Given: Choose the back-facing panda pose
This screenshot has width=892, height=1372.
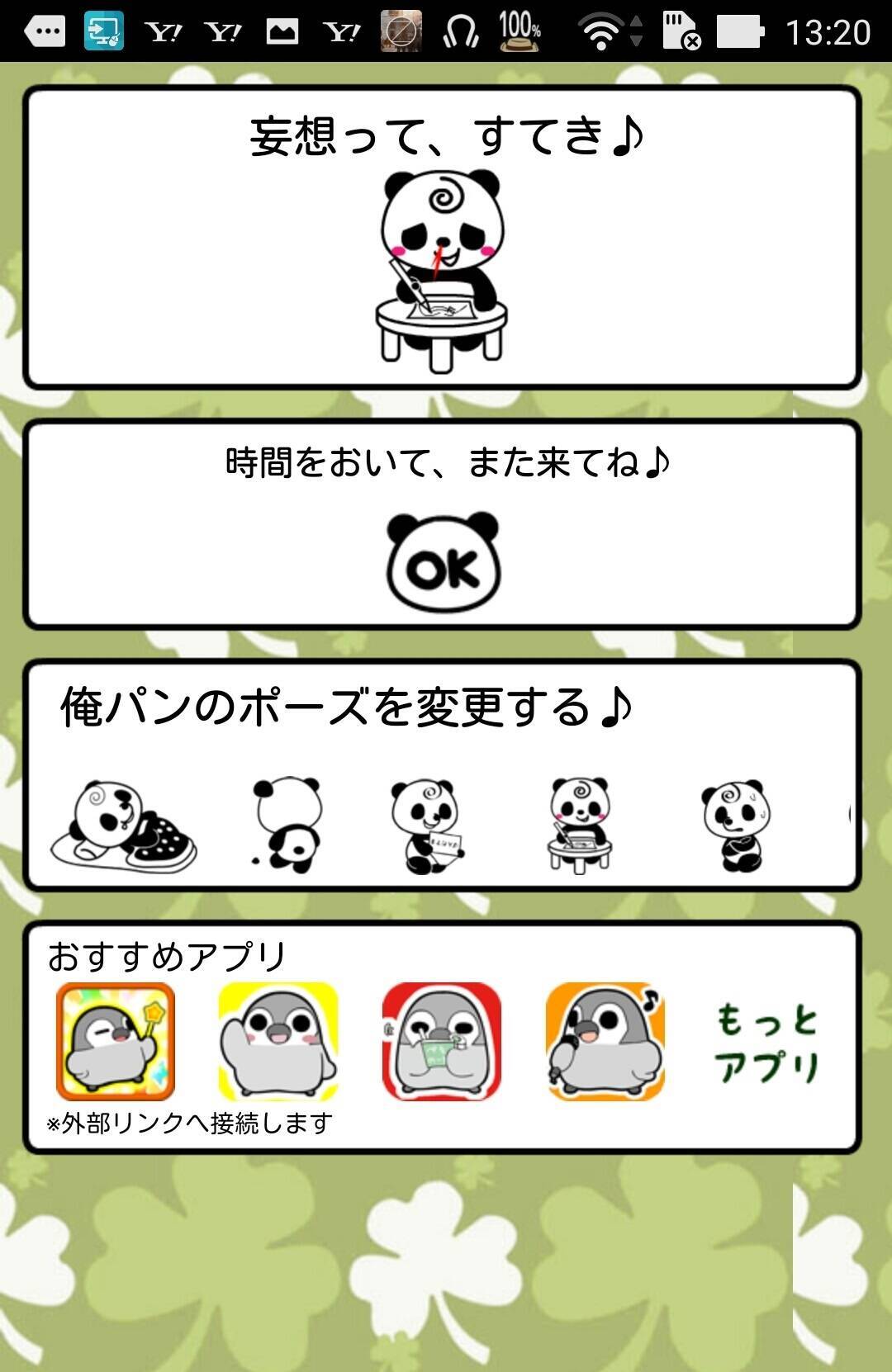Looking at the screenshot, I should (286, 826).
